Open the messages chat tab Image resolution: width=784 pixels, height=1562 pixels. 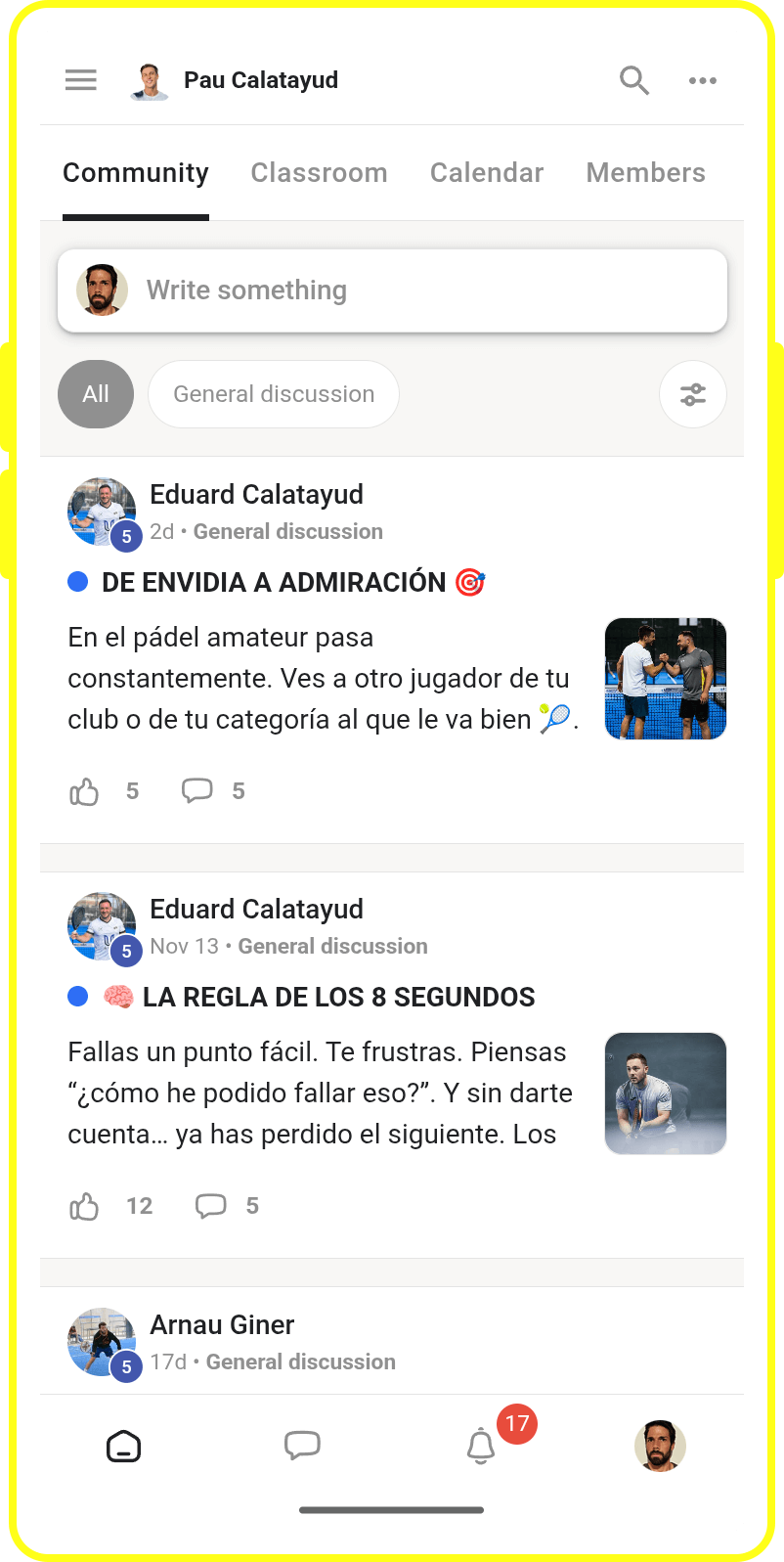click(x=302, y=1446)
